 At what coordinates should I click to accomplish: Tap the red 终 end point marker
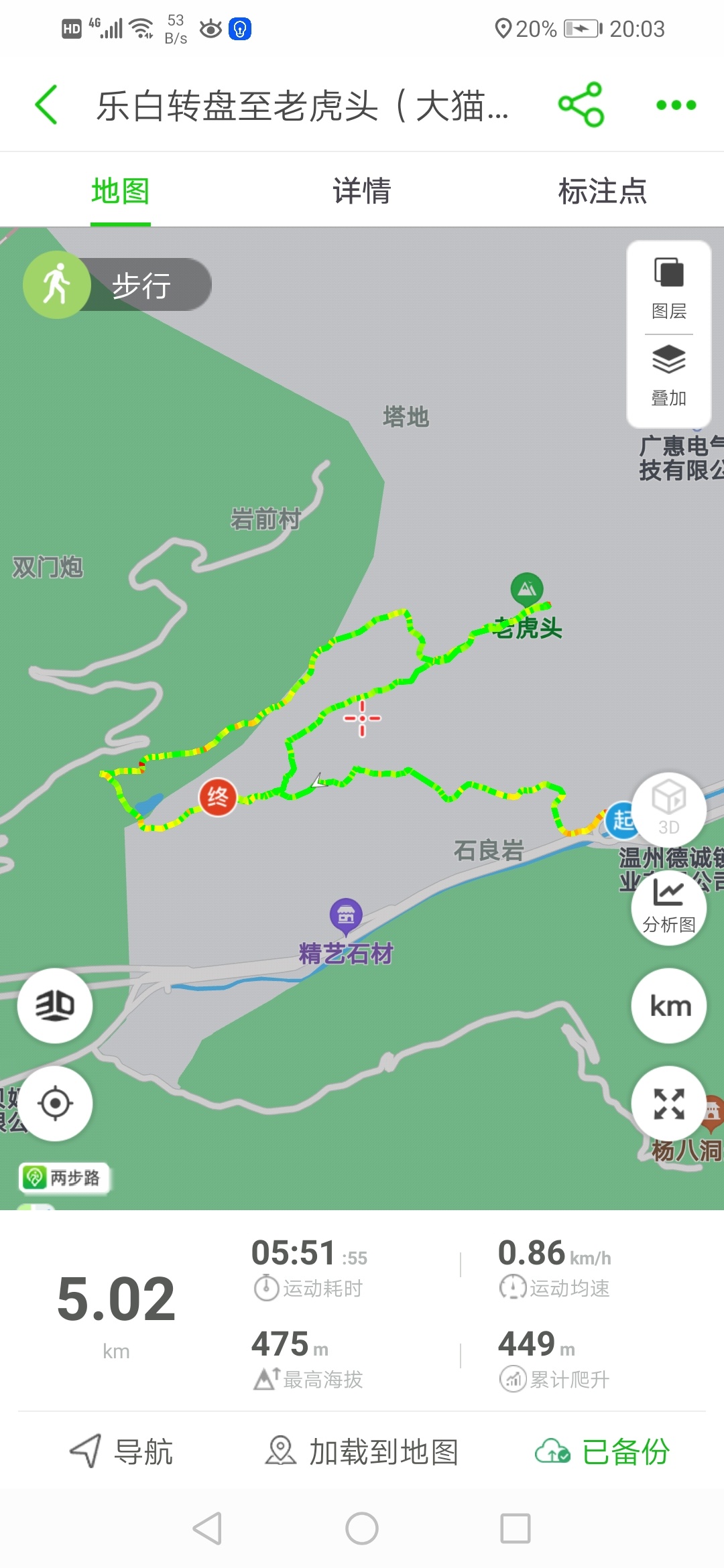[218, 797]
